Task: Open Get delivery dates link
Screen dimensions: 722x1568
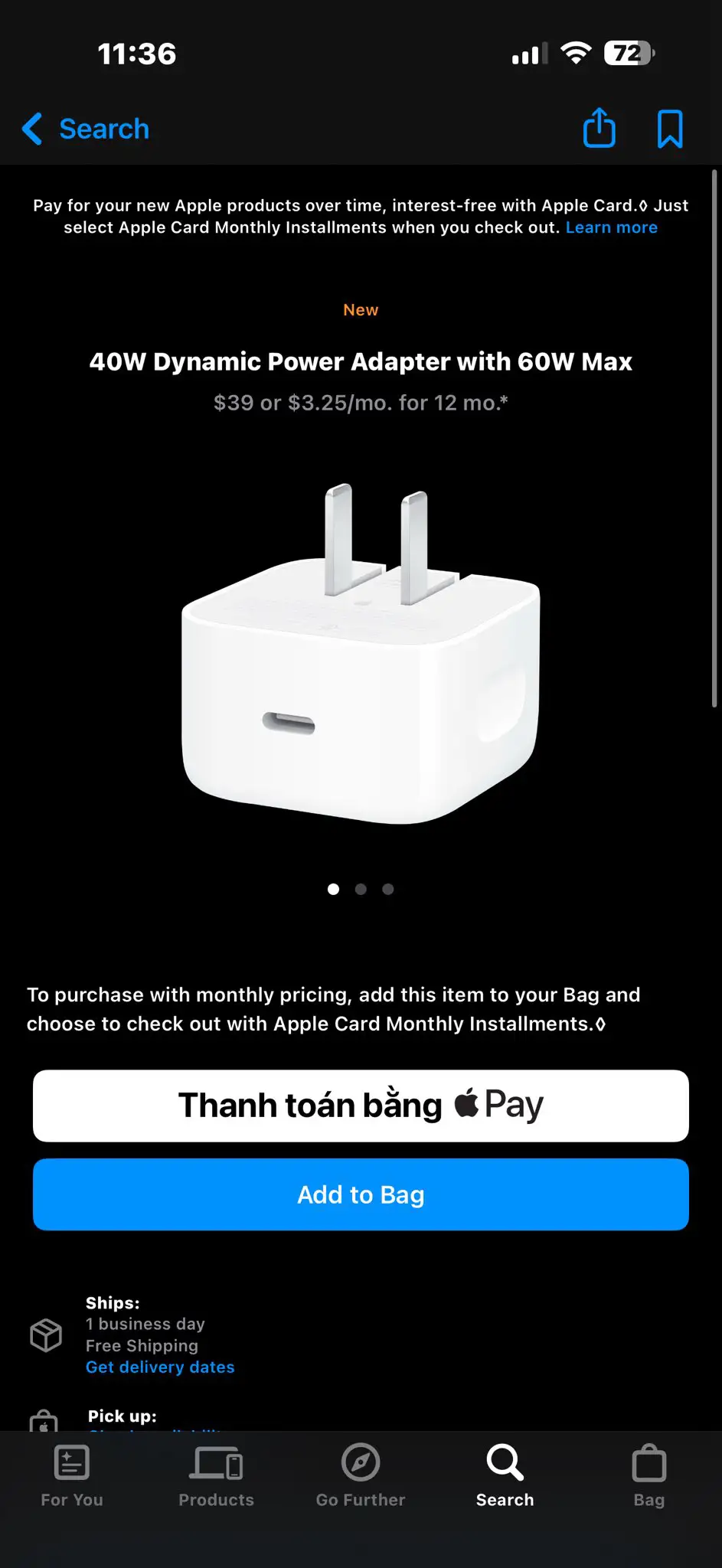Action: click(x=160, y=1367)
